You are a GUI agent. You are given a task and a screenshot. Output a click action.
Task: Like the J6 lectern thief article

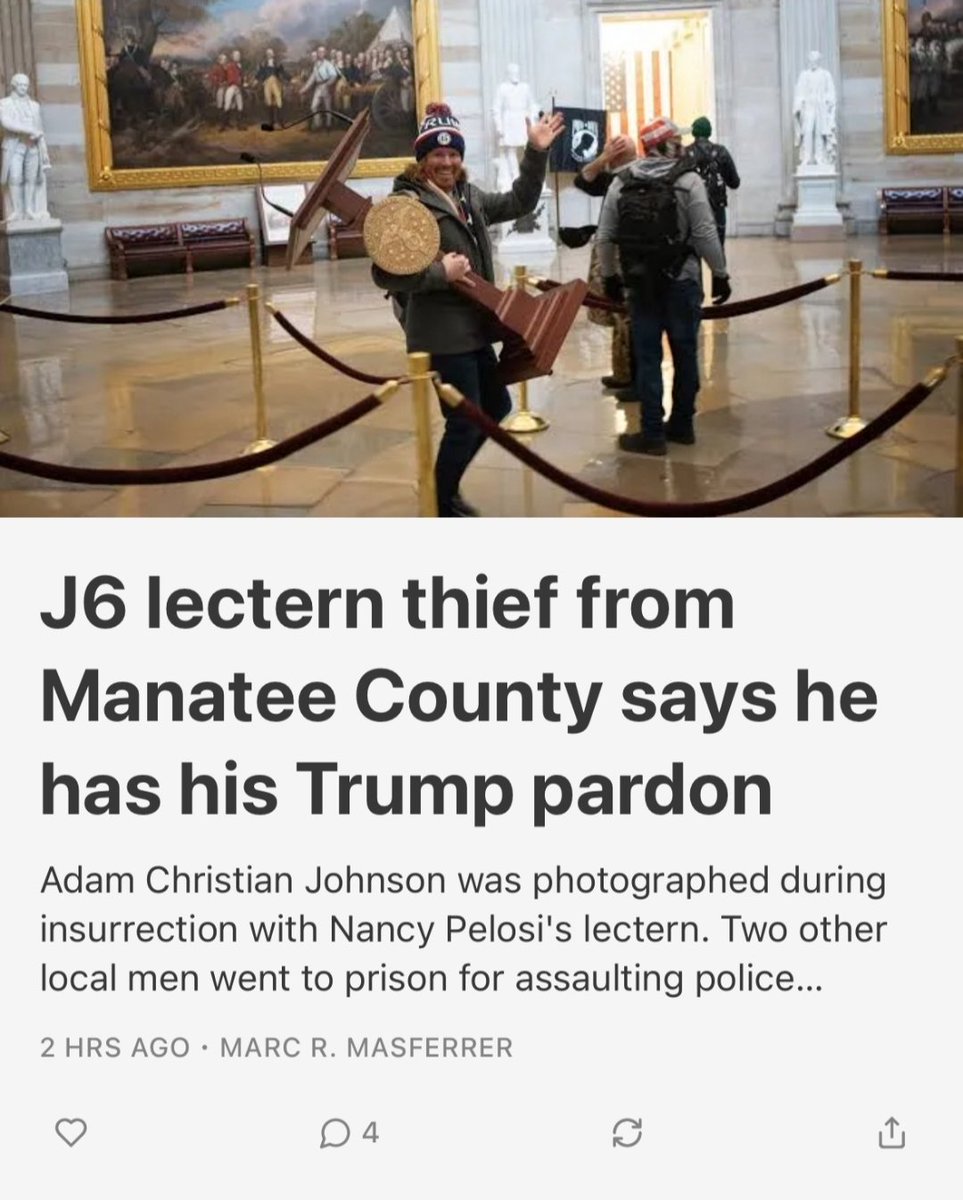71,1133
